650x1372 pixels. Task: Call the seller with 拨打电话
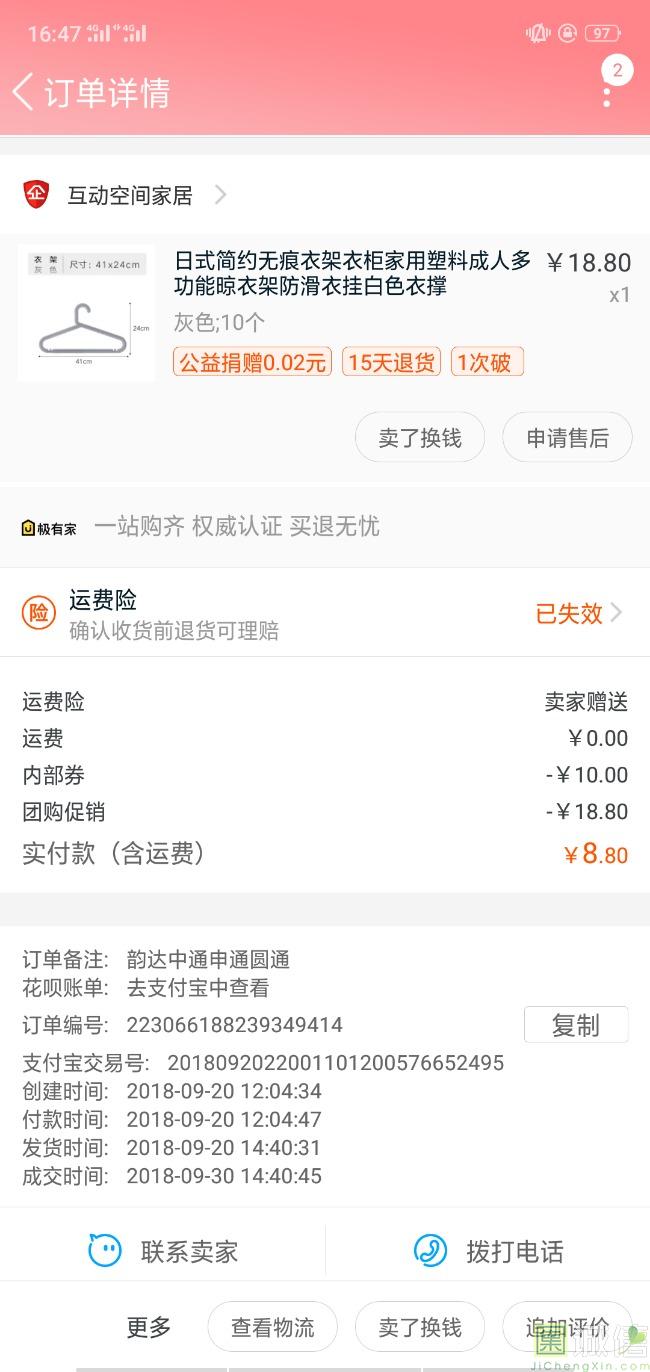tap(488, 1251)
